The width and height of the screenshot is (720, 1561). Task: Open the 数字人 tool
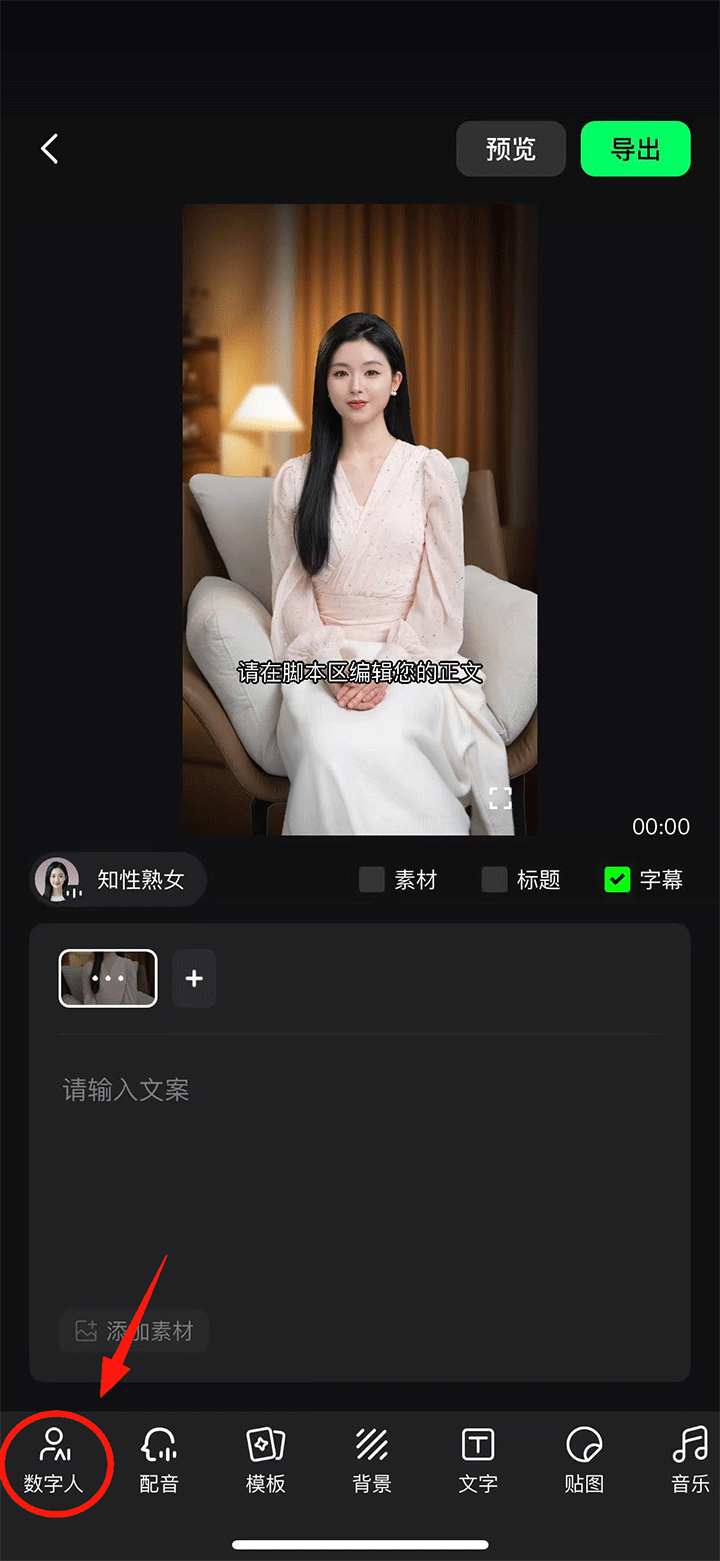[54, 1460]
